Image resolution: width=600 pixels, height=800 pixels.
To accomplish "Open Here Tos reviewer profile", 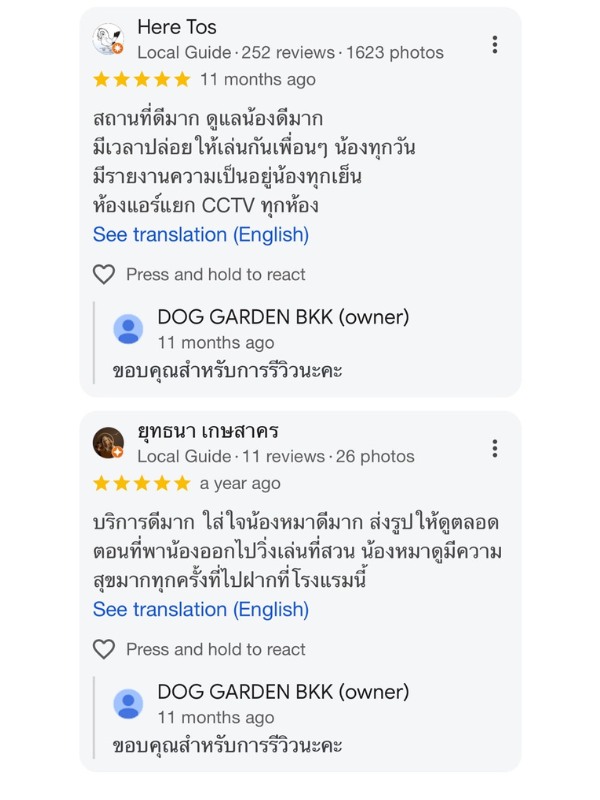I will tap(108, 40).
